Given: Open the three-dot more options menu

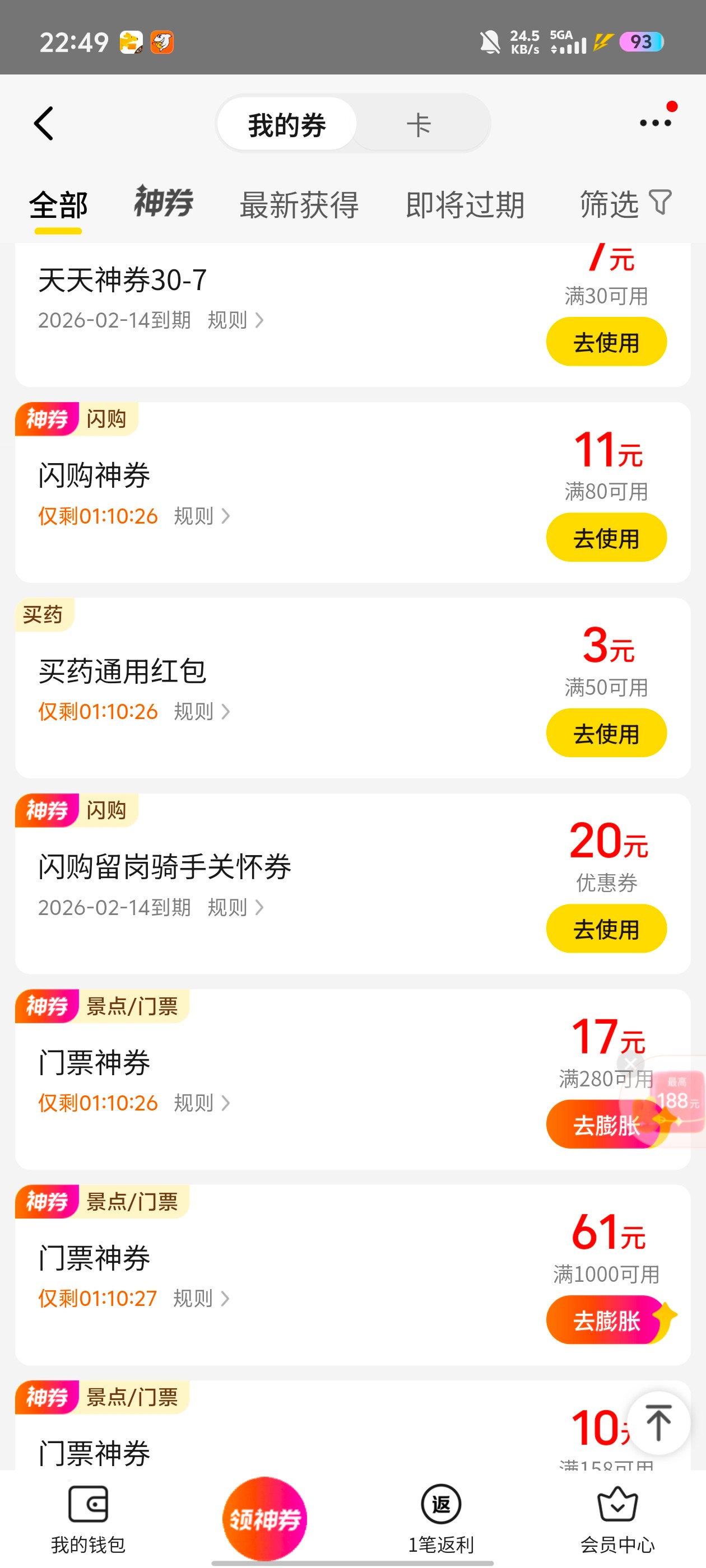Looking at the screenshot, I should (x=655, y=123).
